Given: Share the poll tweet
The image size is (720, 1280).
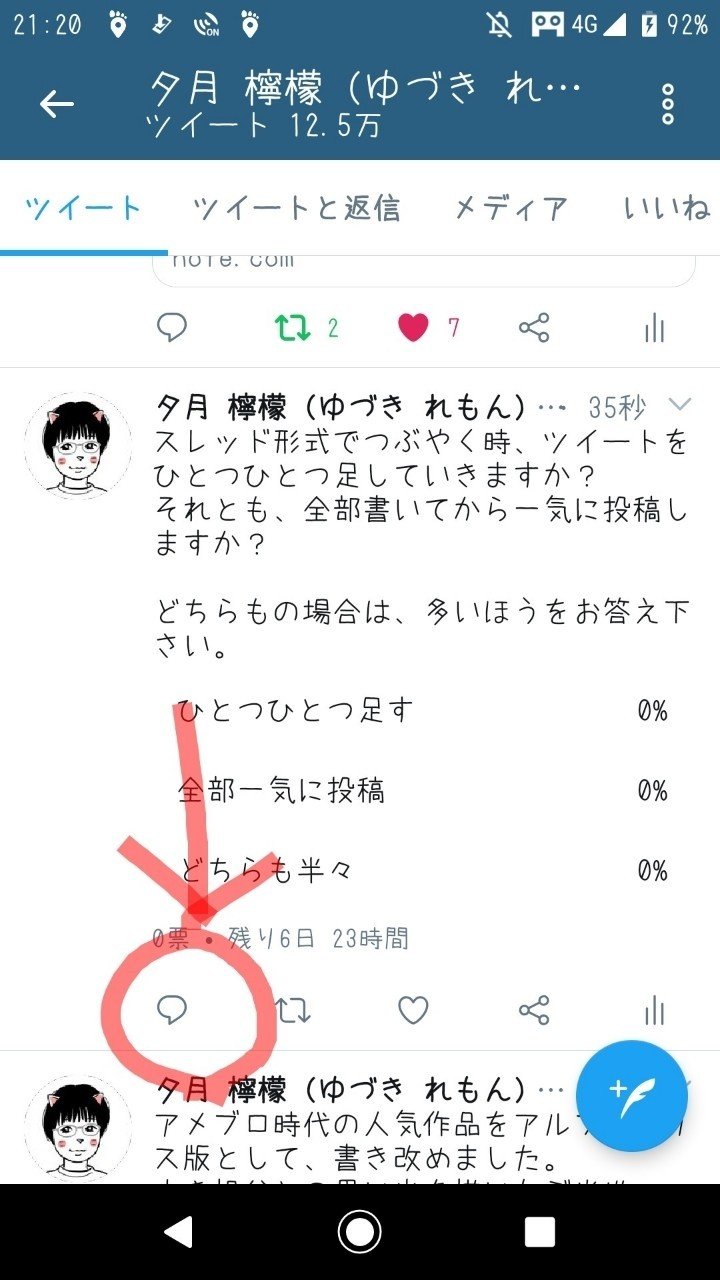Looking at the screenshot, I should click(534, 1011).
